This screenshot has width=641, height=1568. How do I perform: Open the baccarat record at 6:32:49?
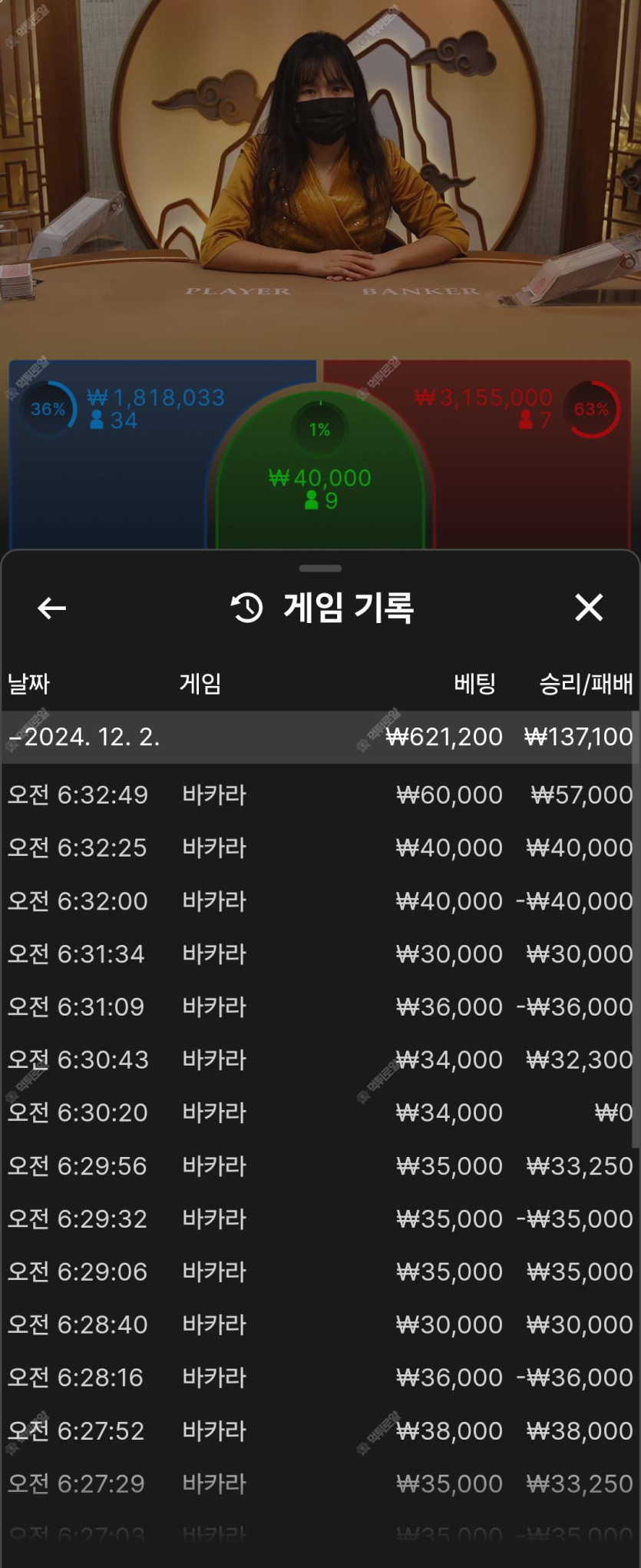click(319, 794)
